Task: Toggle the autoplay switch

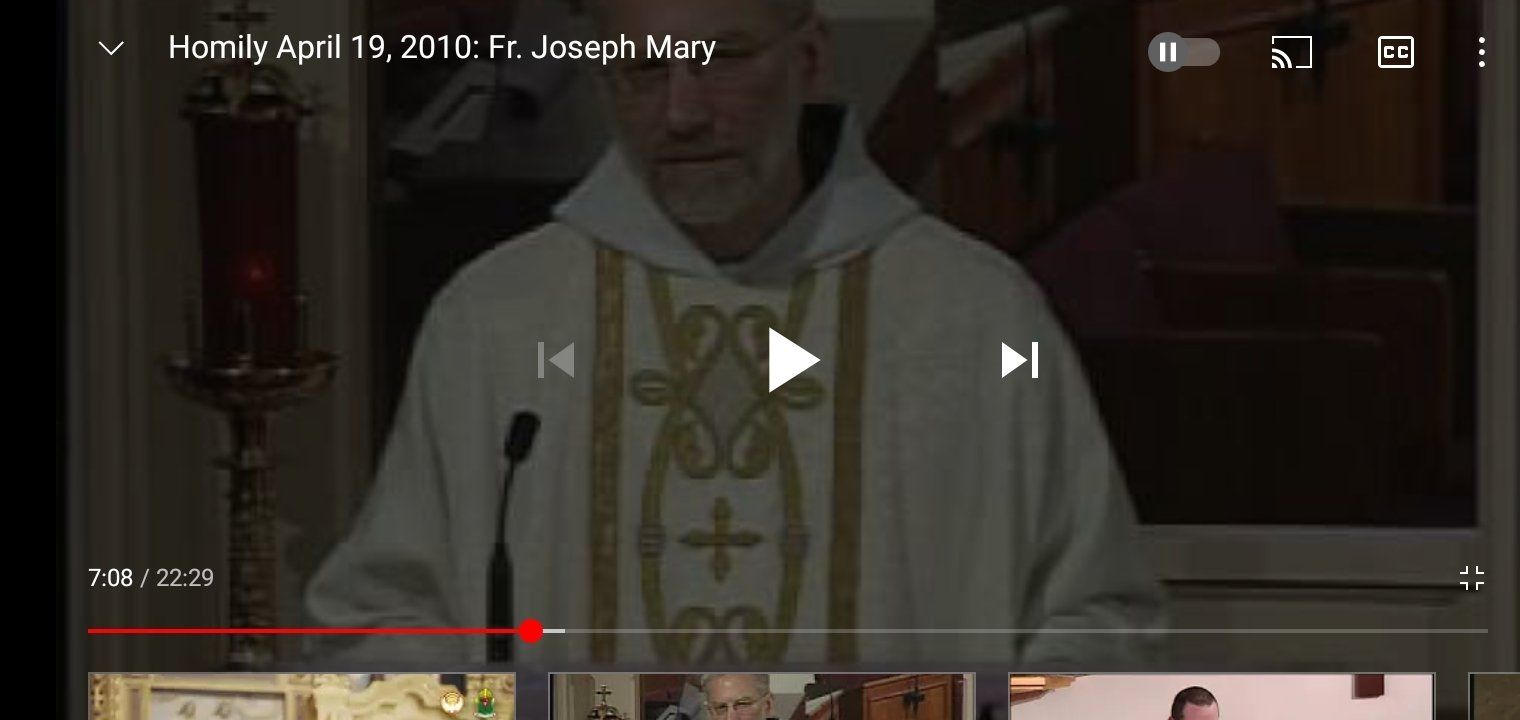Action: (x=1184, y=52)
